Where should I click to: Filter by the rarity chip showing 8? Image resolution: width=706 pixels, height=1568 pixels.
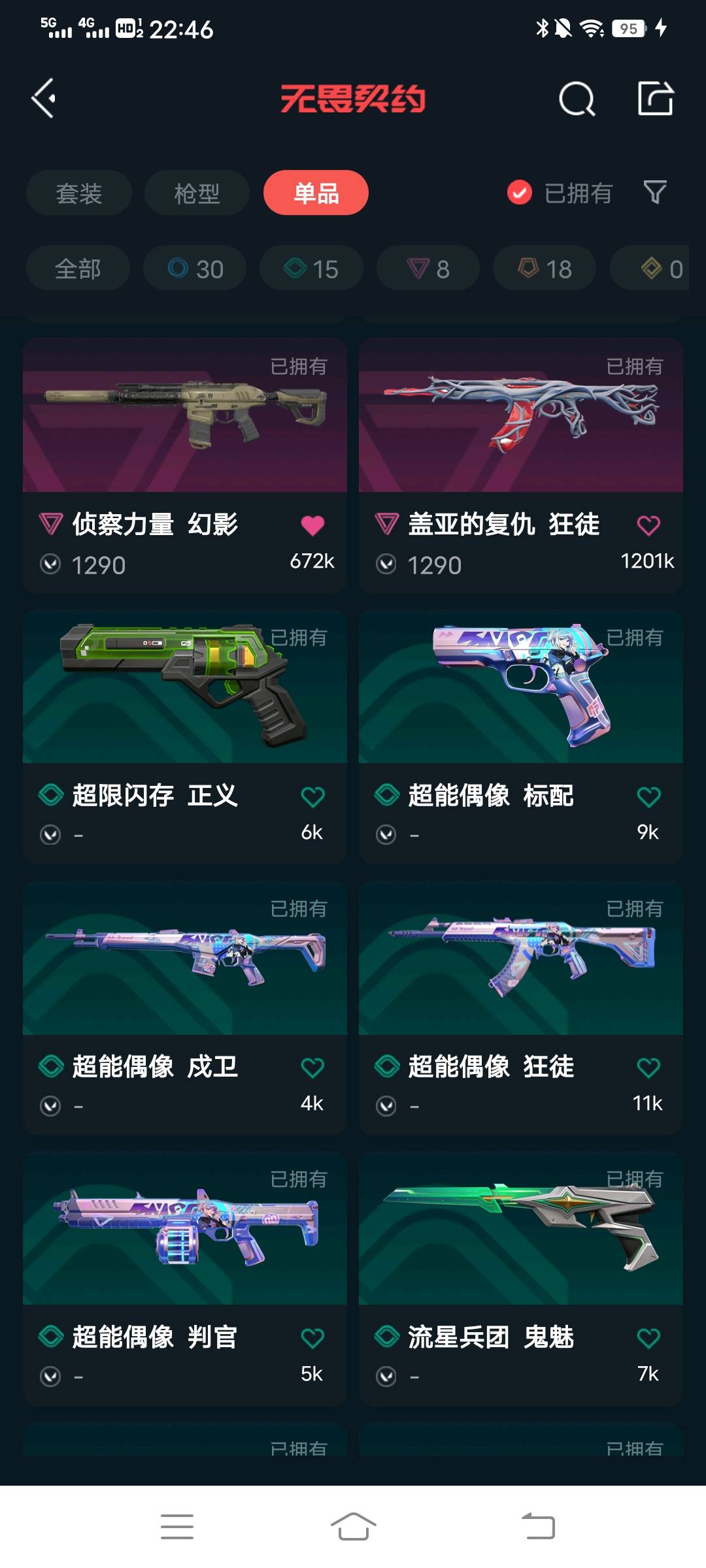coord(428,269)
